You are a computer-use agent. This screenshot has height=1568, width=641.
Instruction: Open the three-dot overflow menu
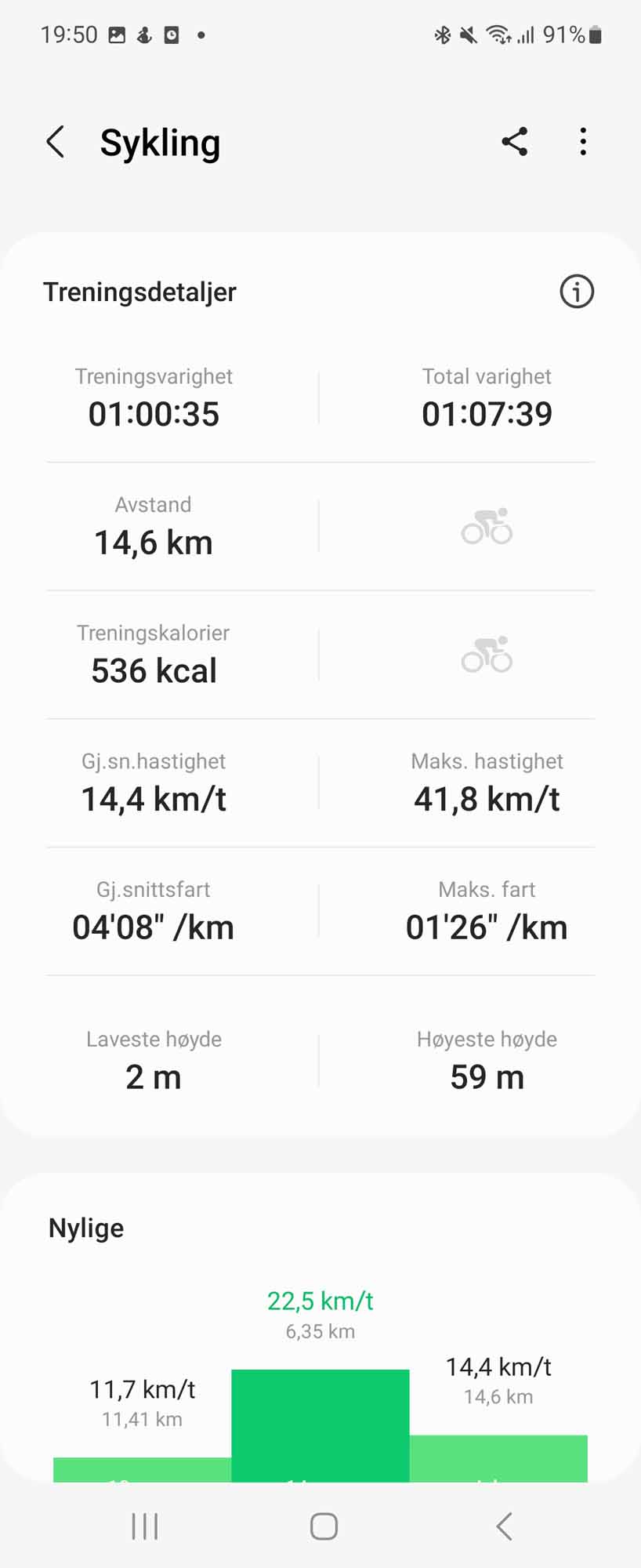(583, 142)
